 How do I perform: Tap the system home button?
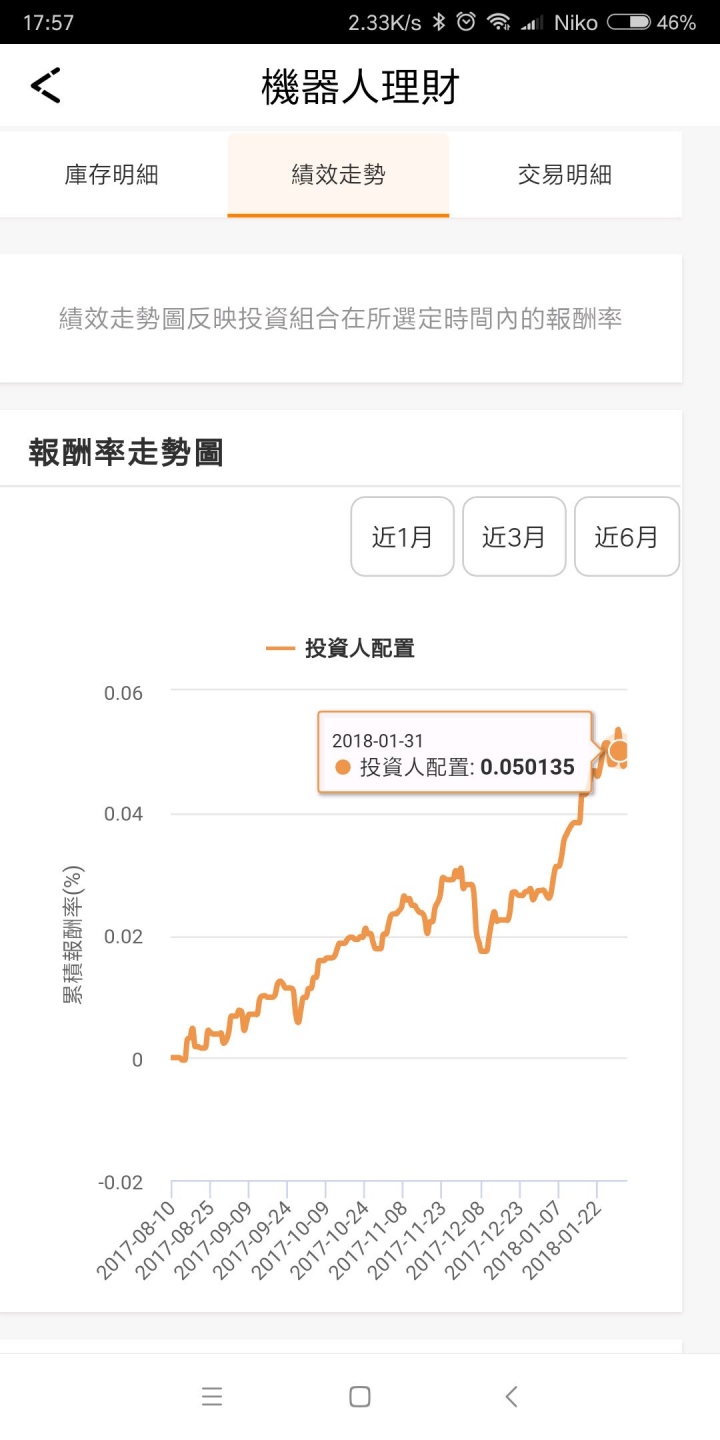tap(360, 1397)
